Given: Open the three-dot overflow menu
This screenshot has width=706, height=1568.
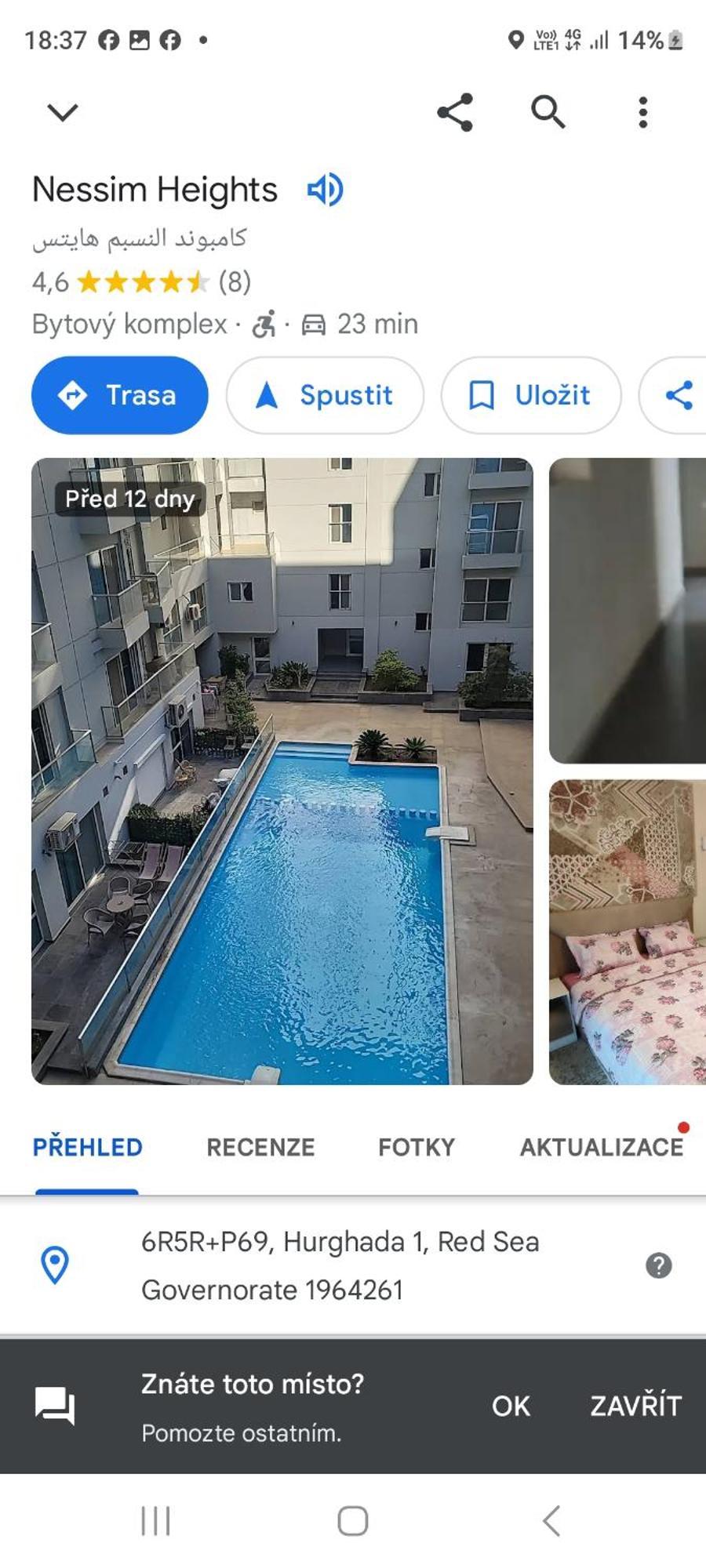Looking at the screenshot, I should coord(642,112).
